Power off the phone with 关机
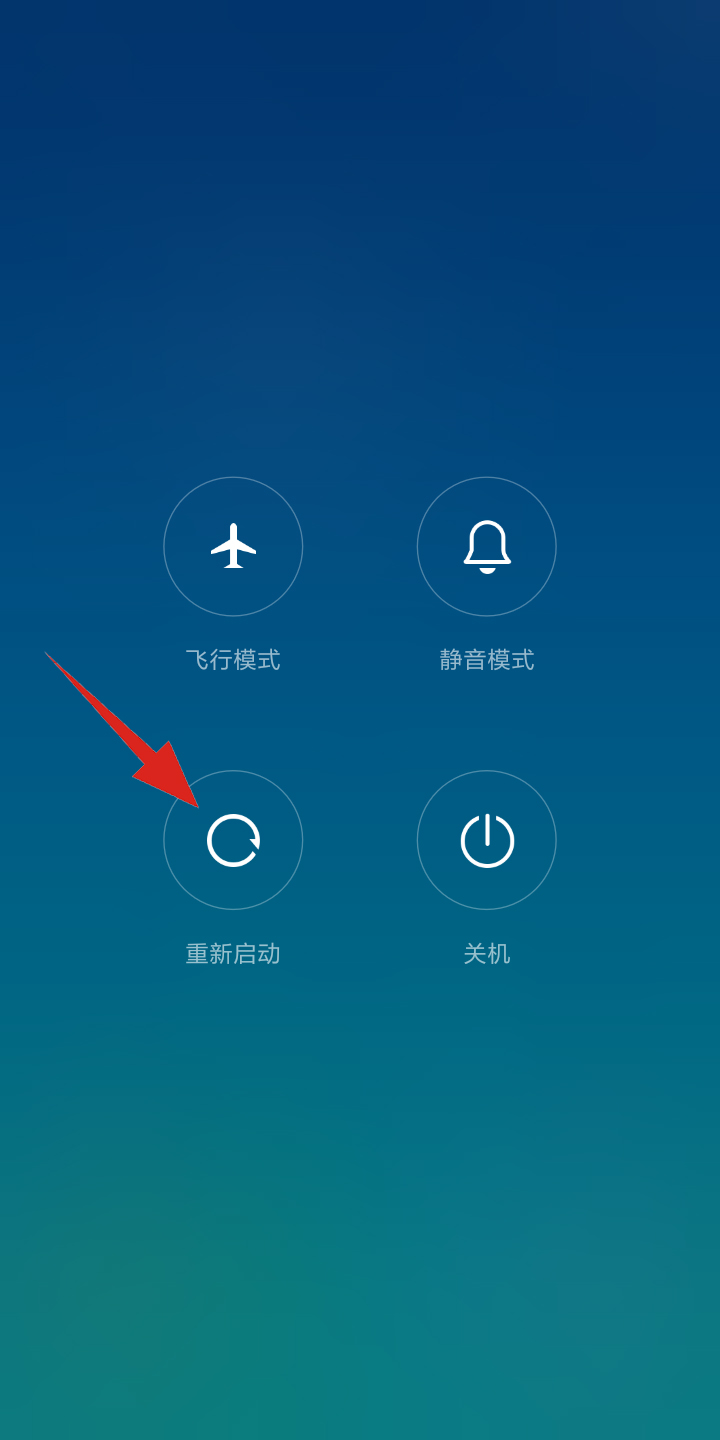This screenshot has width=720, height=1440. [487, 840]
